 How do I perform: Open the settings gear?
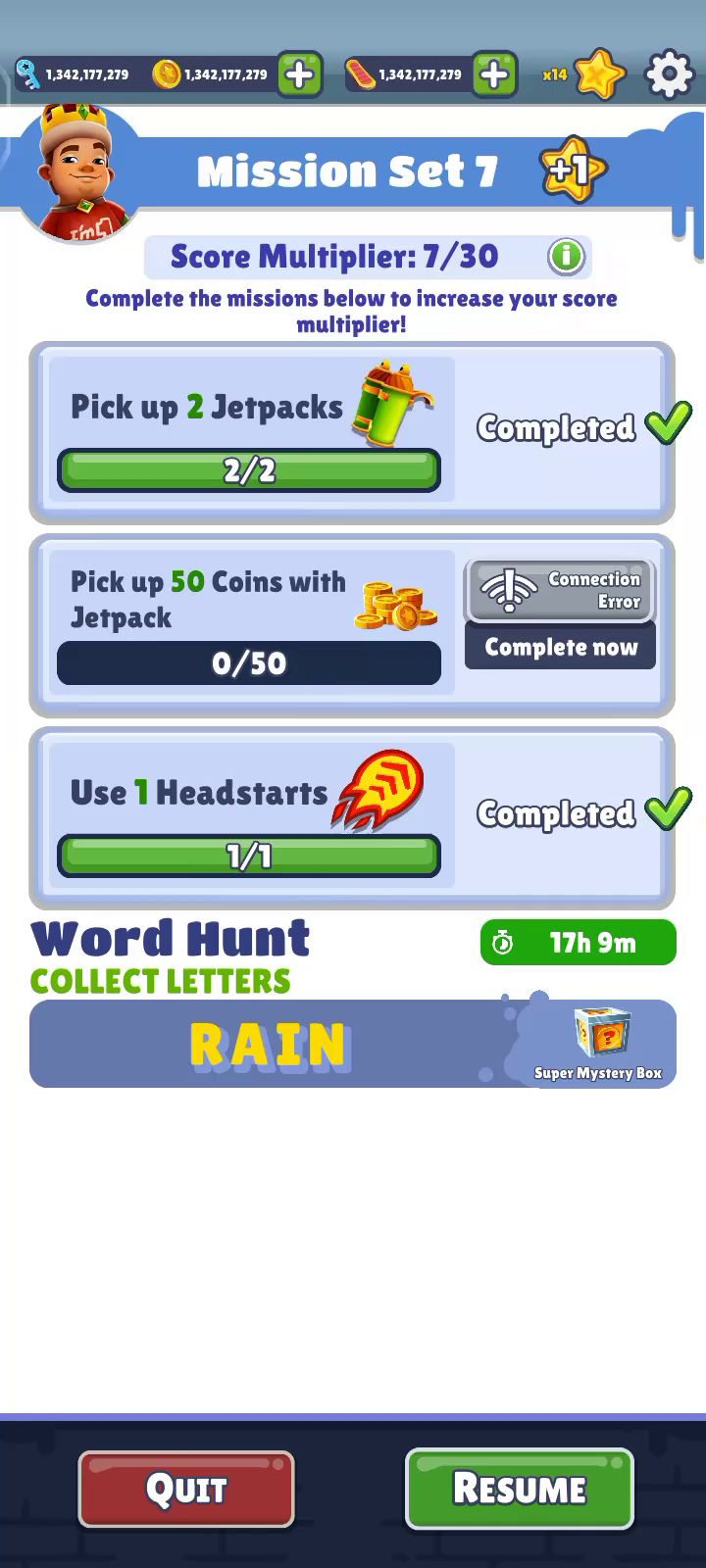(x=669, y=73)
